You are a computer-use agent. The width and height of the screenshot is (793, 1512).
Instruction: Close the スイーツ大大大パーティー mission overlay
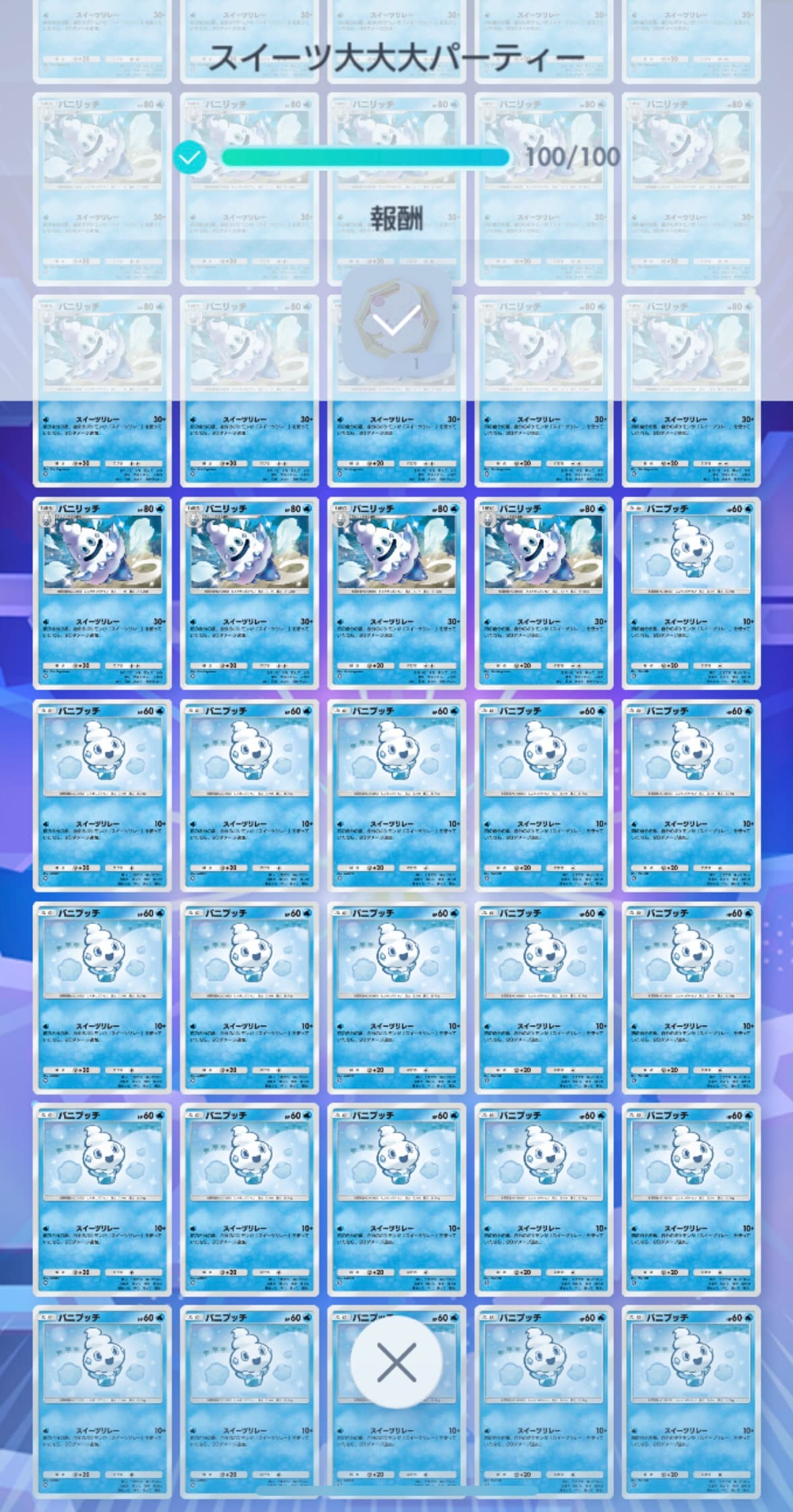click(396, 1361)
